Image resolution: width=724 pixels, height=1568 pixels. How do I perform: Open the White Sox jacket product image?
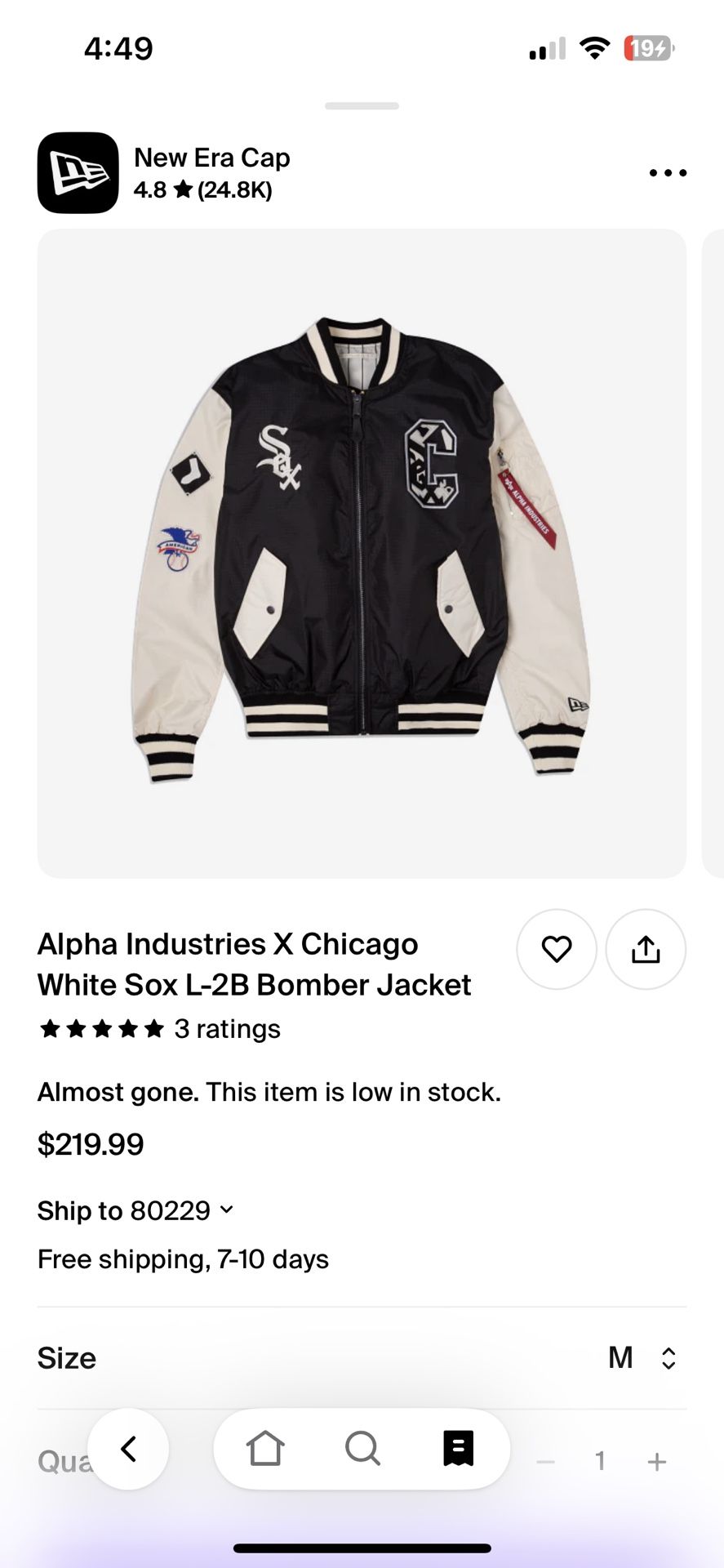point(362,553)
